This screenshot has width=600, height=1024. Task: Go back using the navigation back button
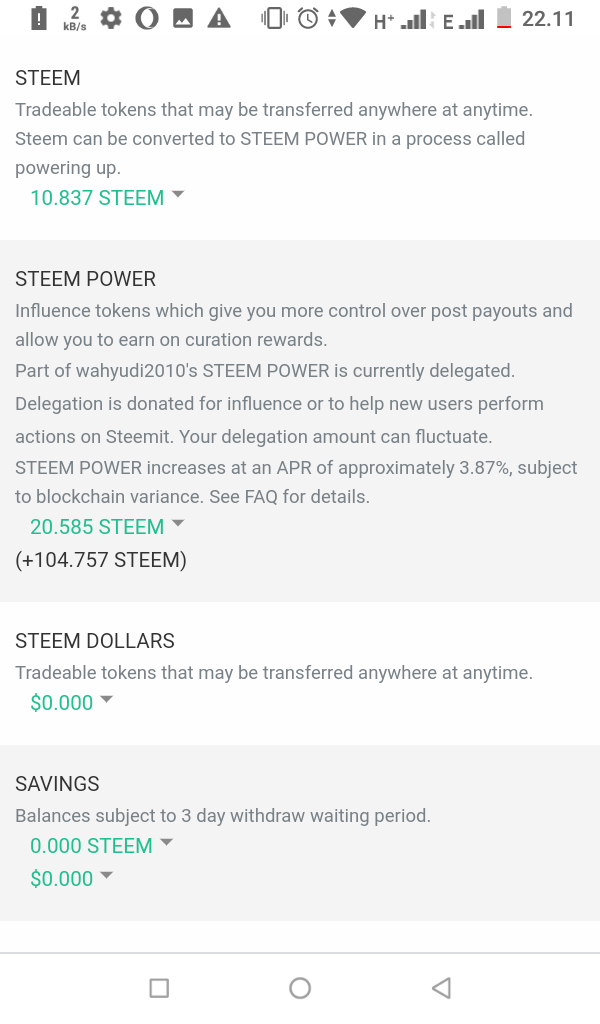[x=441, y=988]
